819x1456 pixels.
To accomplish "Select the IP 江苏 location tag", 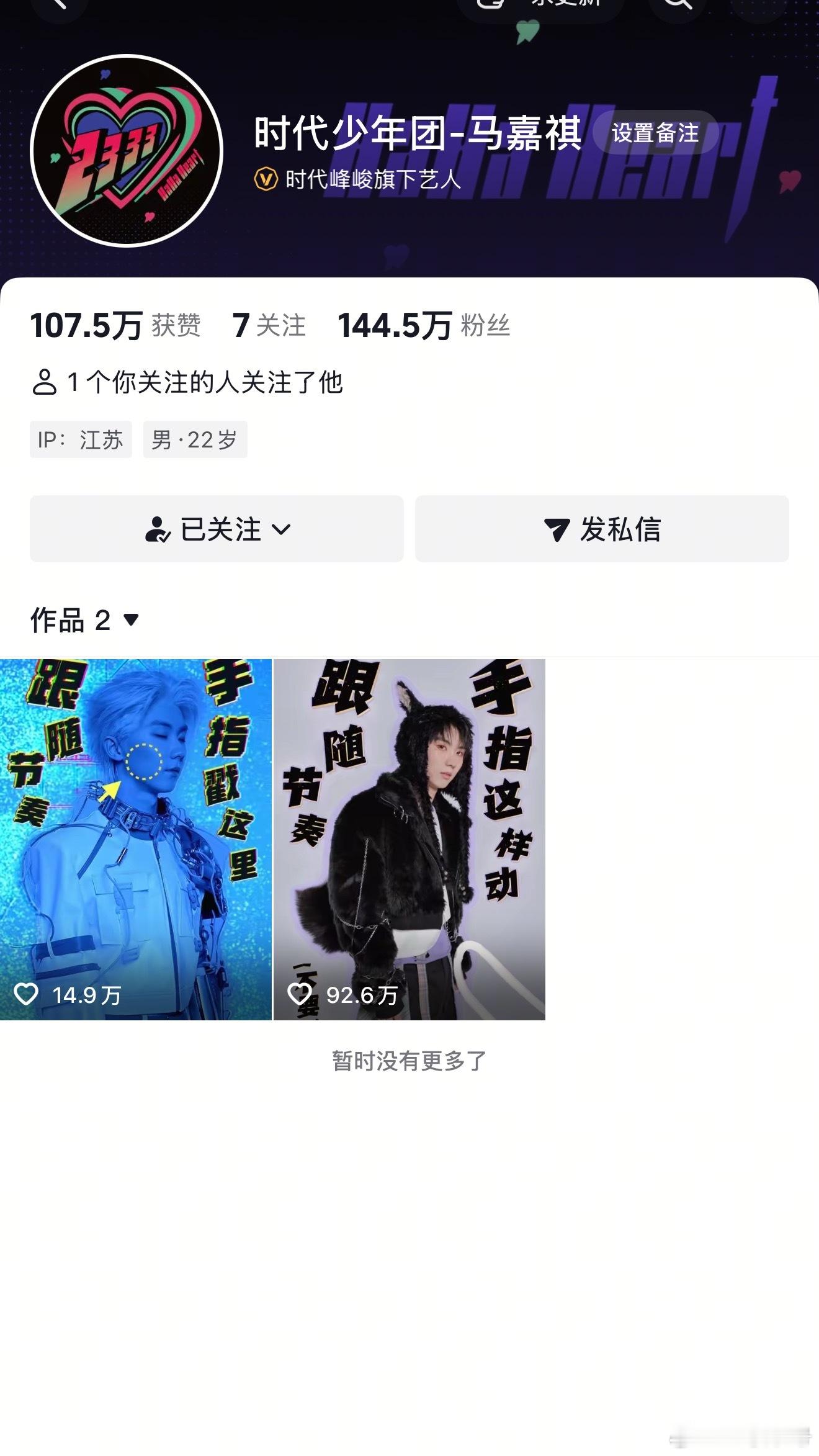I will point(81,439).
